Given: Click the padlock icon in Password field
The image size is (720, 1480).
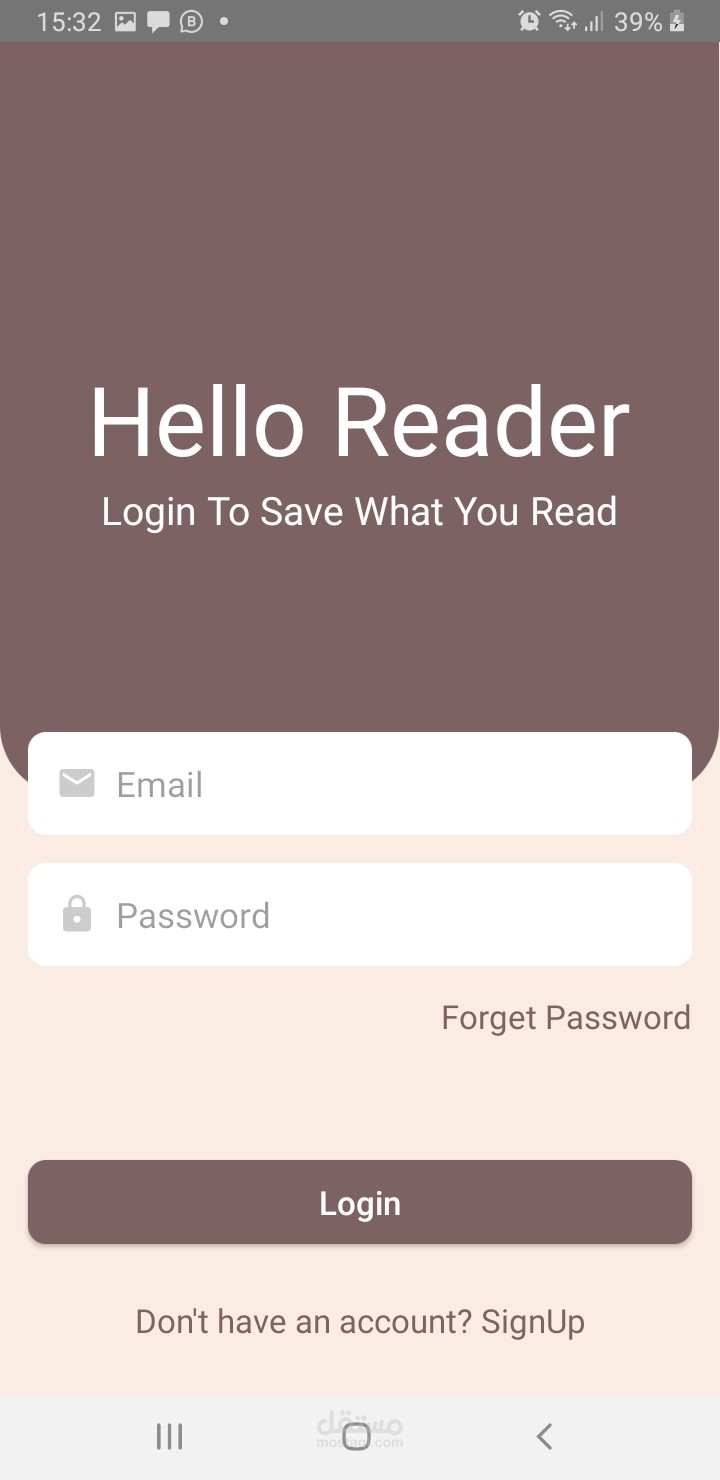Looking at the screenshot, I should click(77, 914).
